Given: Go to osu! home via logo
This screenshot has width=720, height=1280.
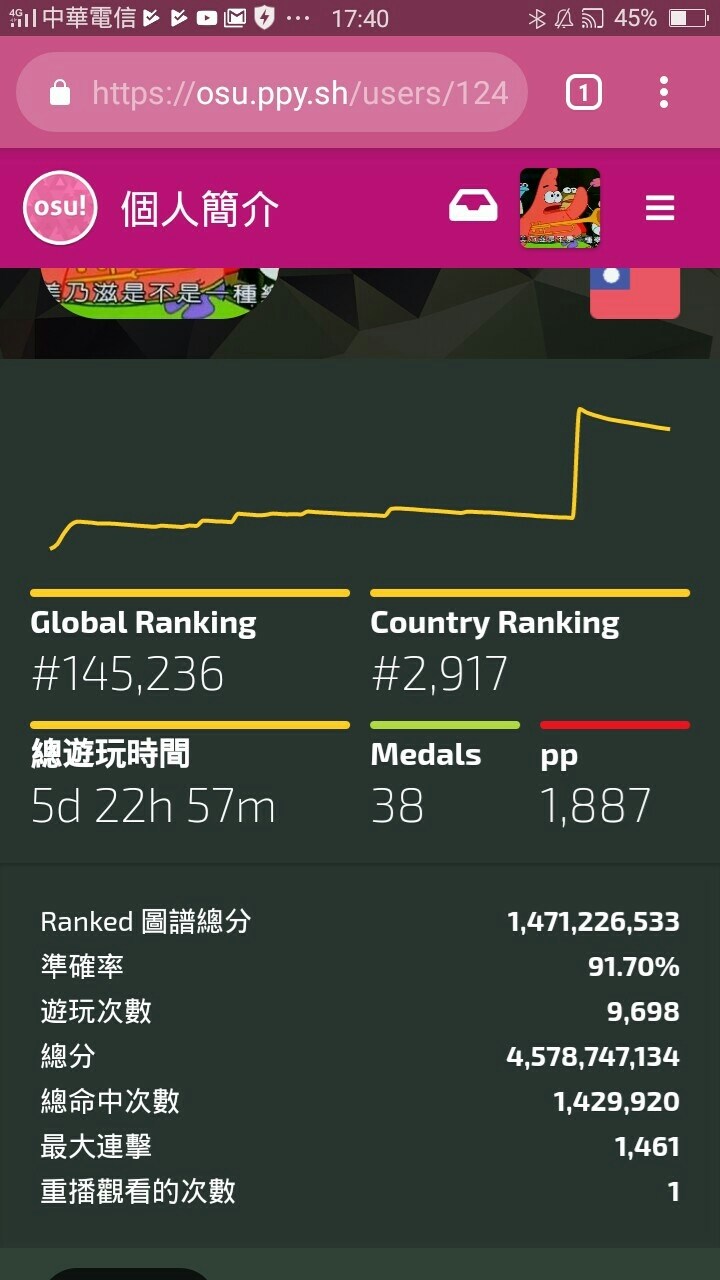Looking at the screenshot, I should 60,208.
